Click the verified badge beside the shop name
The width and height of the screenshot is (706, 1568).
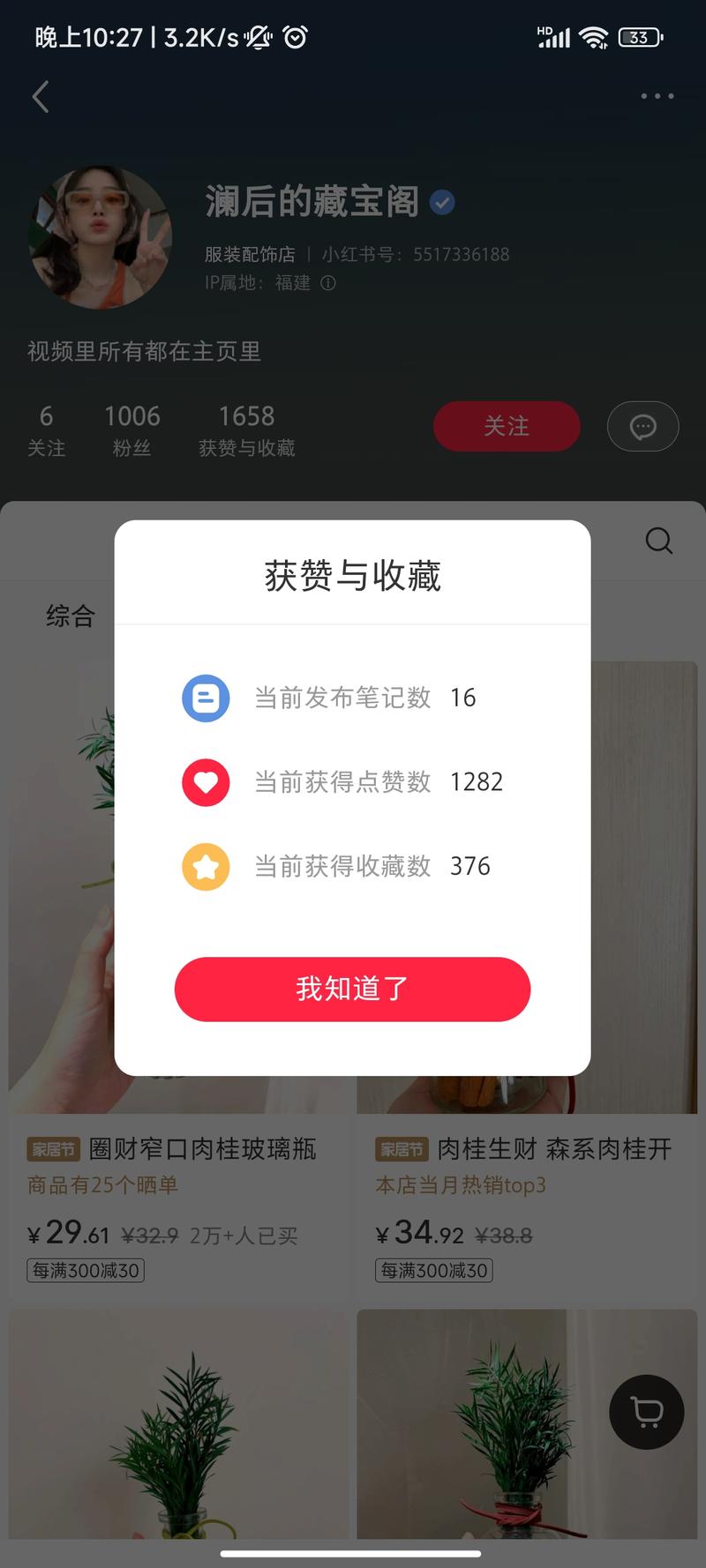(x=441, y=202)
